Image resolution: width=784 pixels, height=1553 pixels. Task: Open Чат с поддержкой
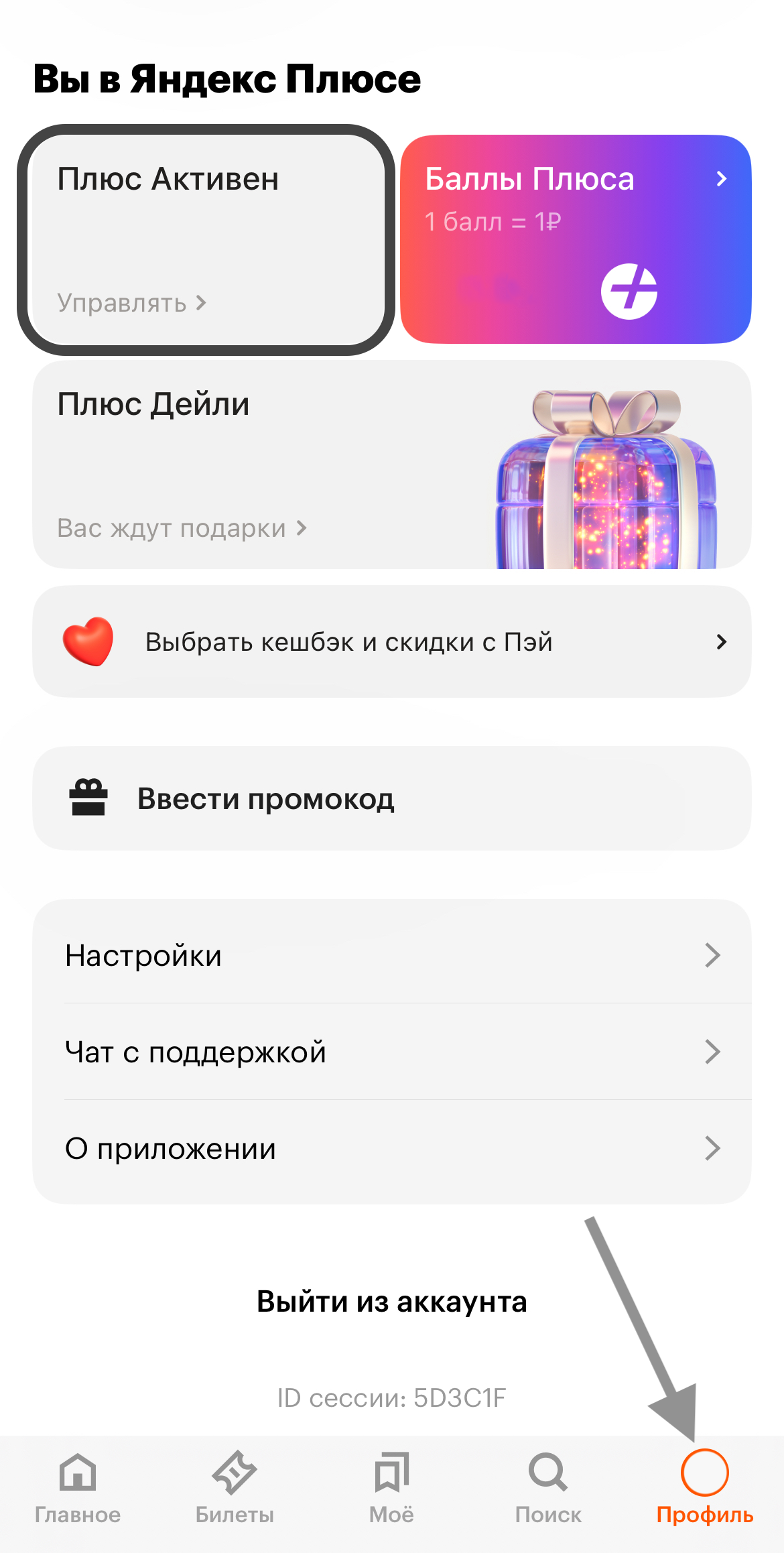[391, 1052]
